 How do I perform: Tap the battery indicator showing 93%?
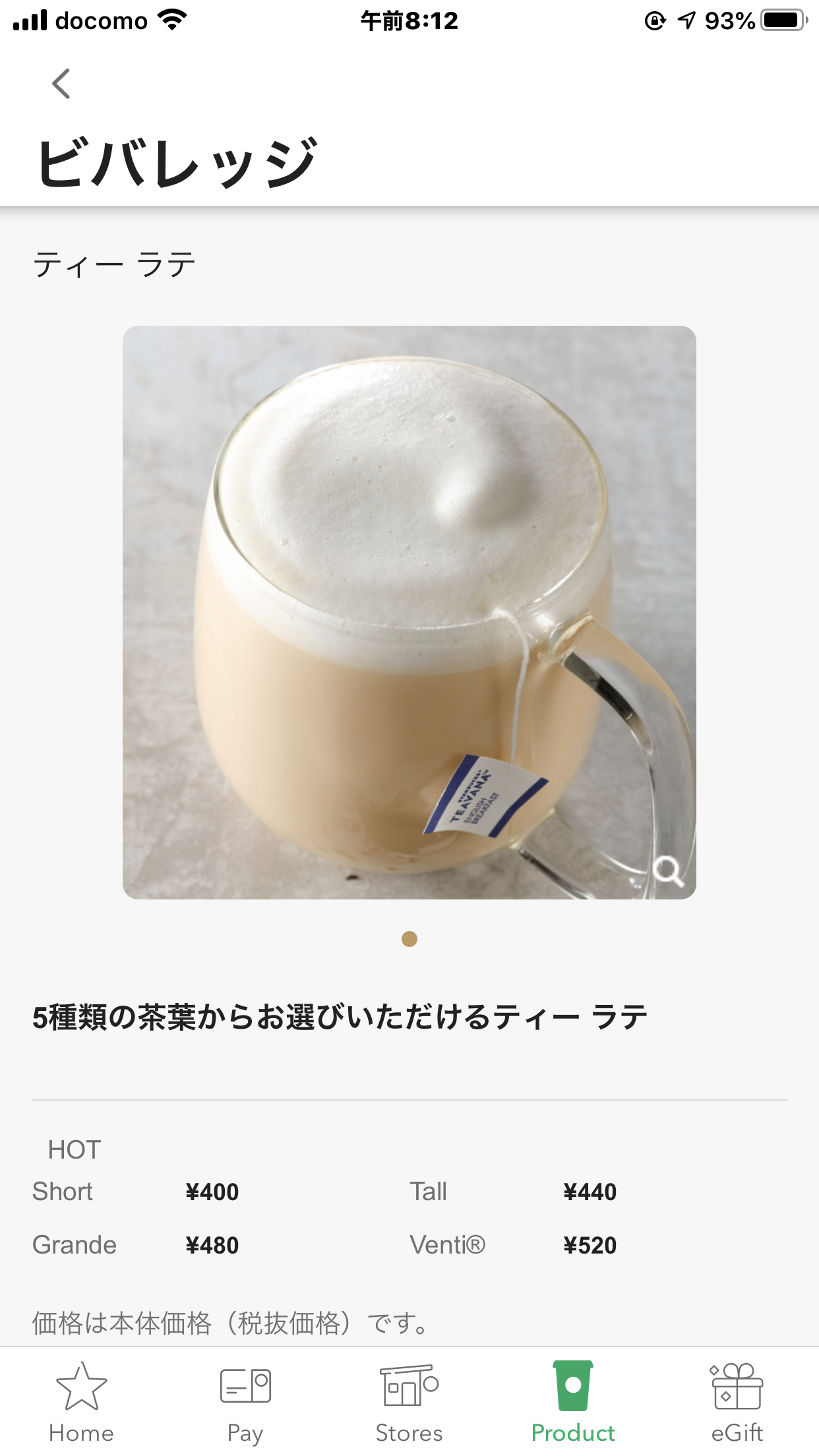click(781, 19)
